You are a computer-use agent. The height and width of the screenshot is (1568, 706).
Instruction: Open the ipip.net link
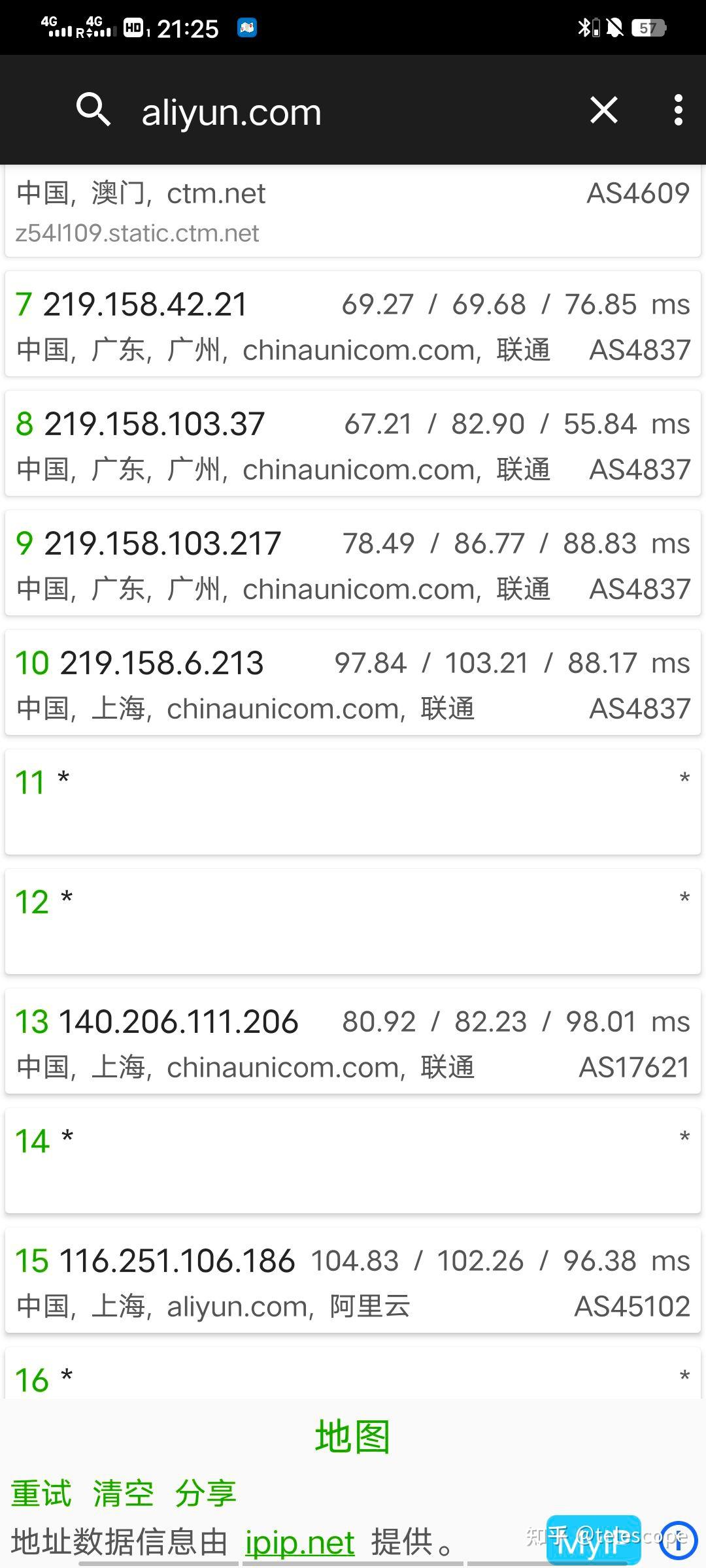point(299,1540)
